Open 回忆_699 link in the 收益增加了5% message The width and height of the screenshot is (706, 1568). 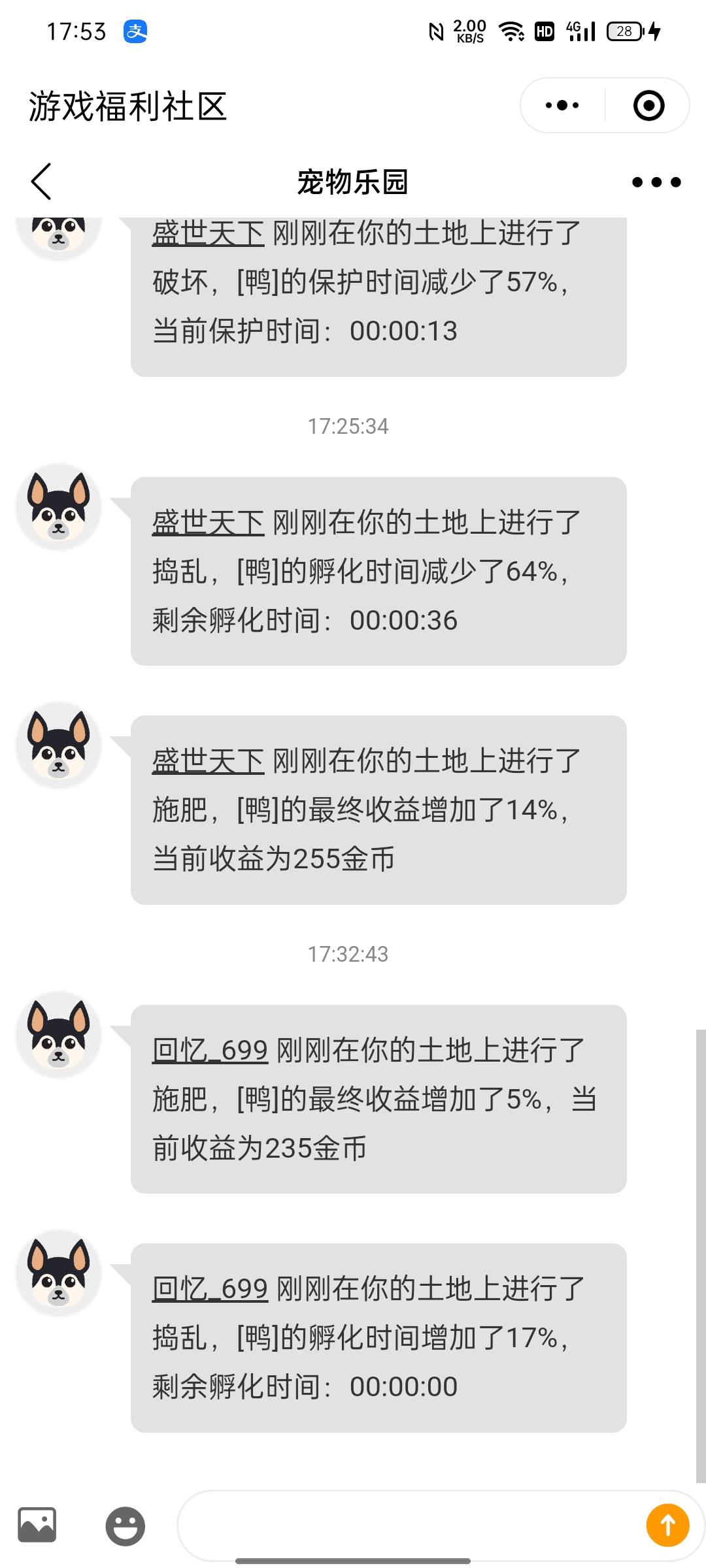coord(210,1051)
